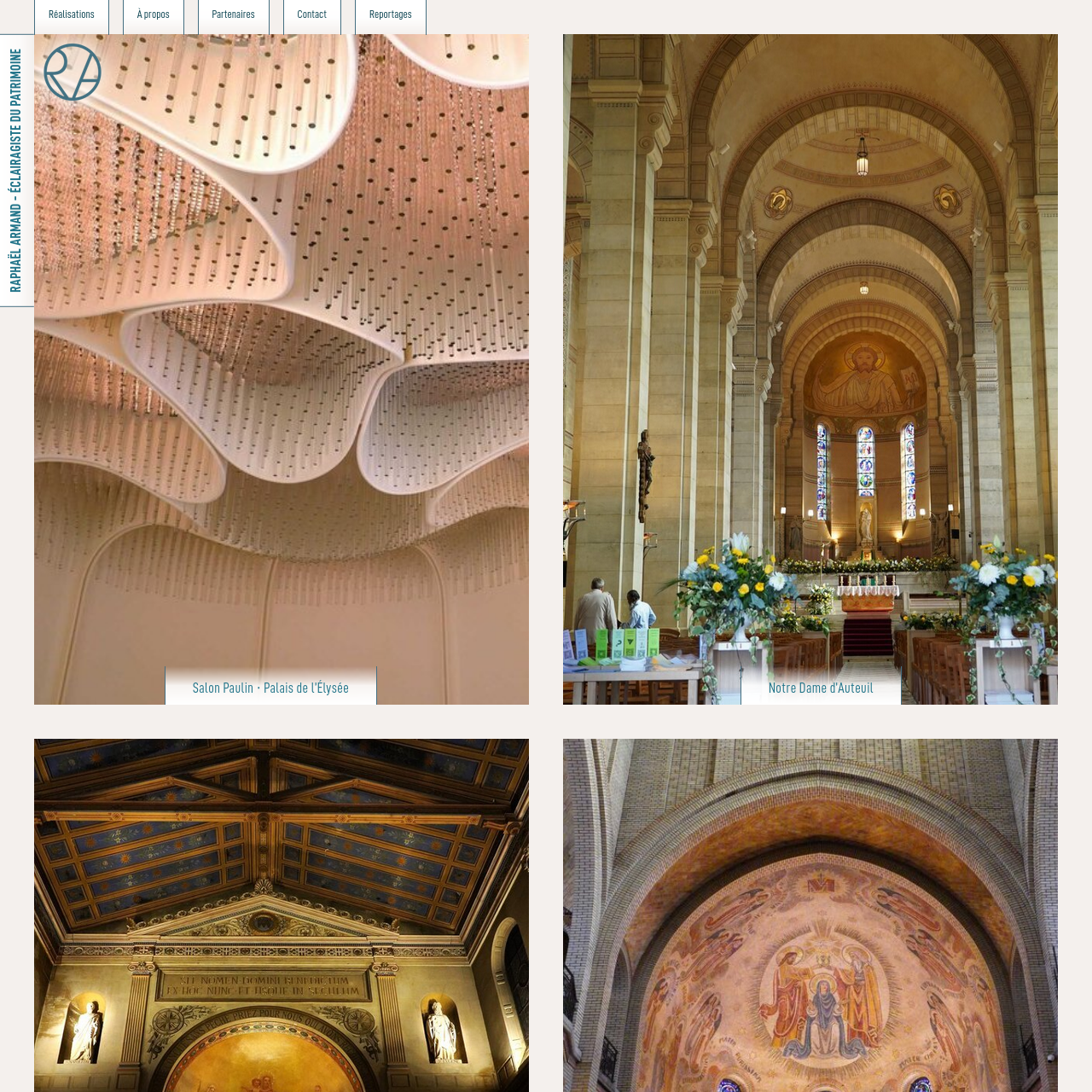Open the project with the Latin-inscribed chapel ceiling
This screenshot has height=1092, width=1092.
[282, 915]
